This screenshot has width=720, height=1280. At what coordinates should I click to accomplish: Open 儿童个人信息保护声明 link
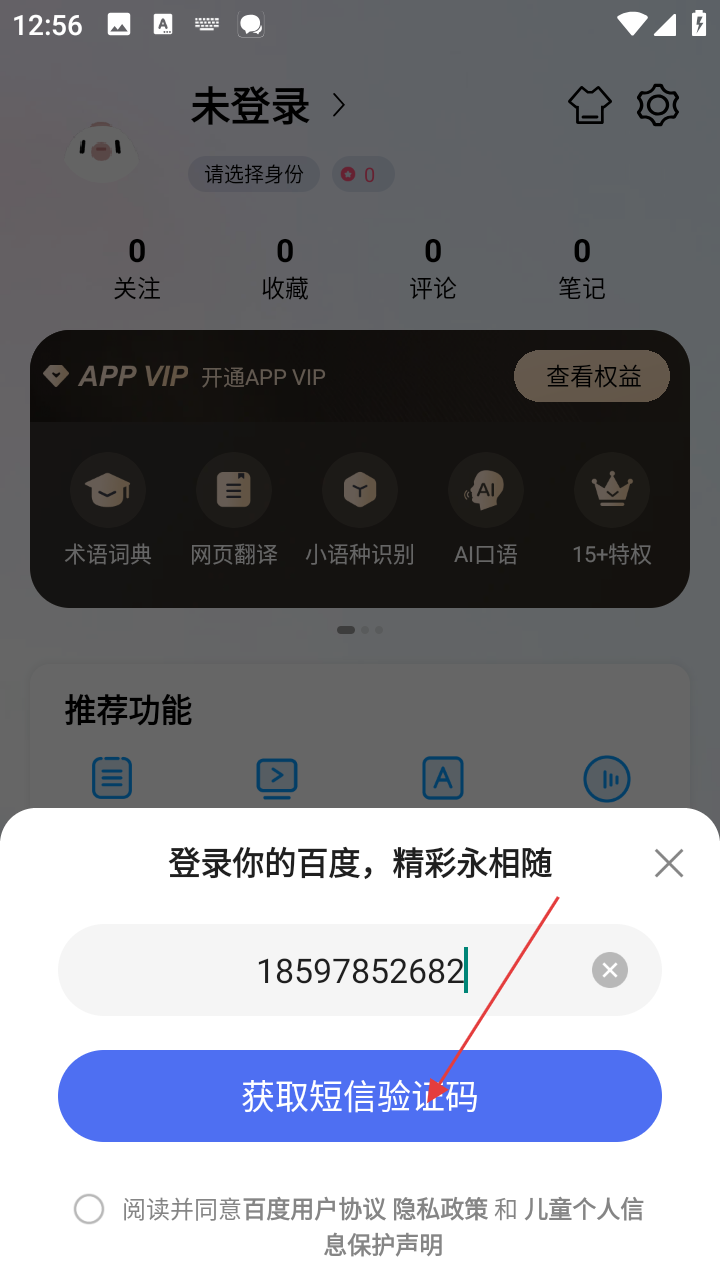tap(583, 1210)
